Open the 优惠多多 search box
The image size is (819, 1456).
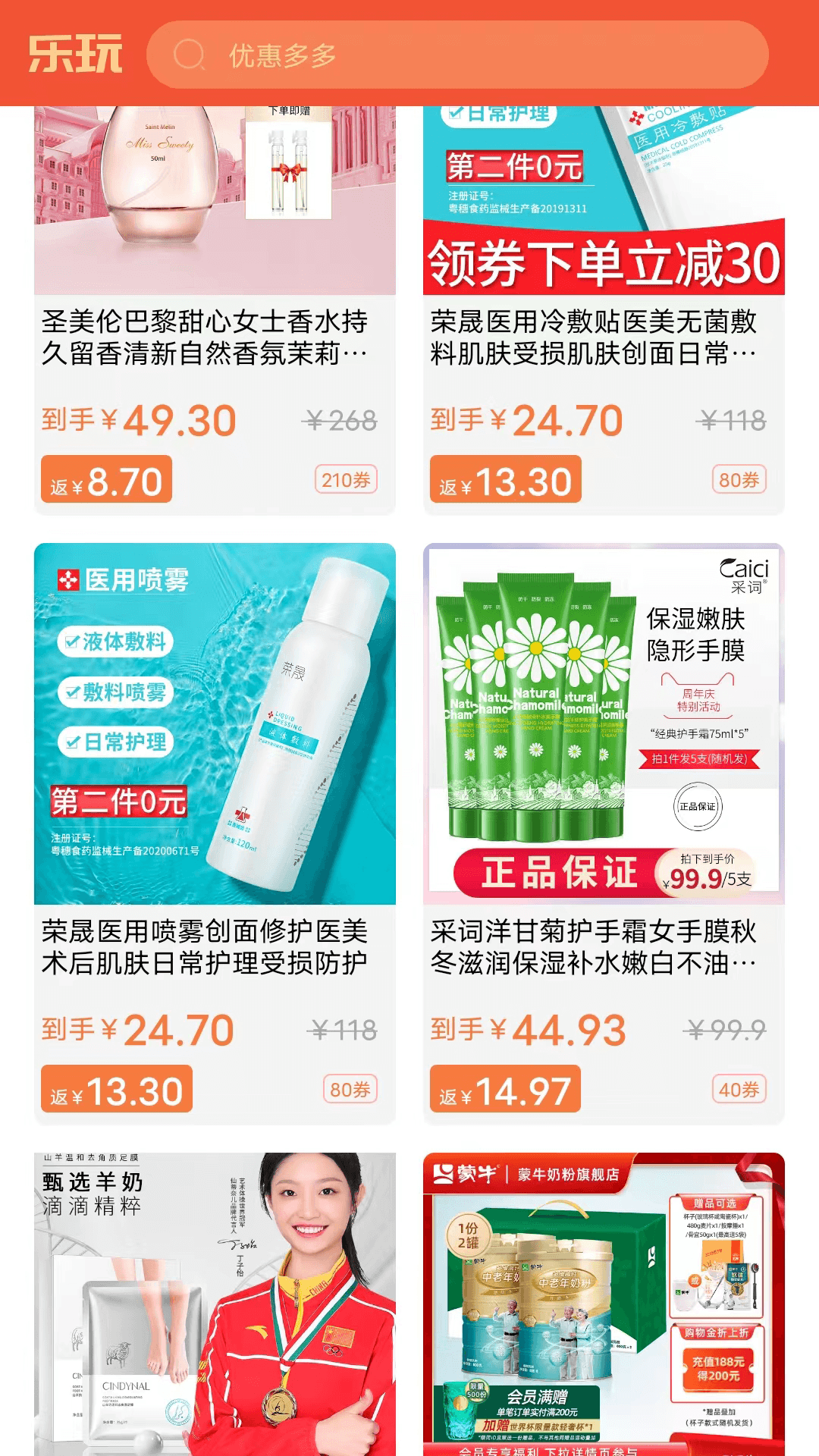pyautogui.click(x=457, y=55)
